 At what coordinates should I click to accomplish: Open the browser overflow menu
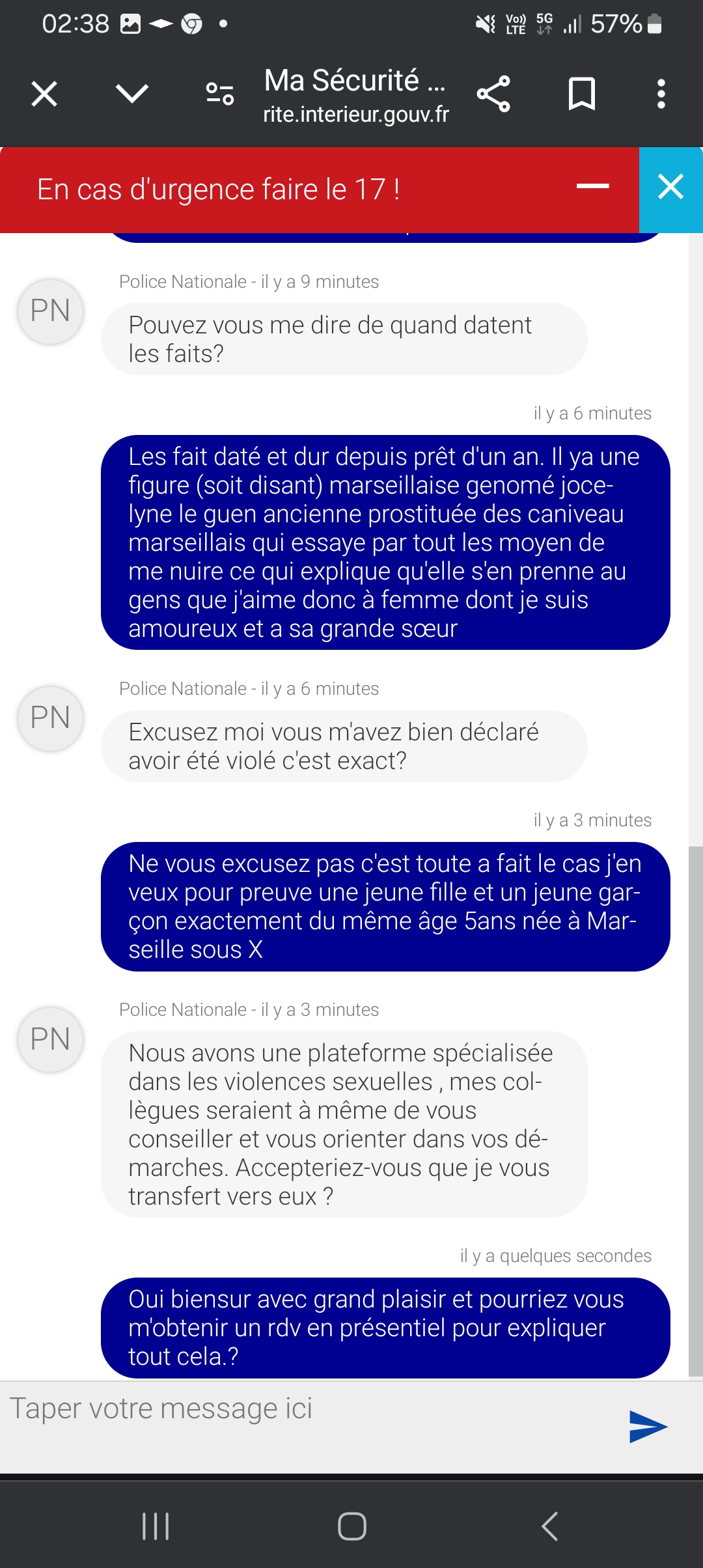point(661,94)
